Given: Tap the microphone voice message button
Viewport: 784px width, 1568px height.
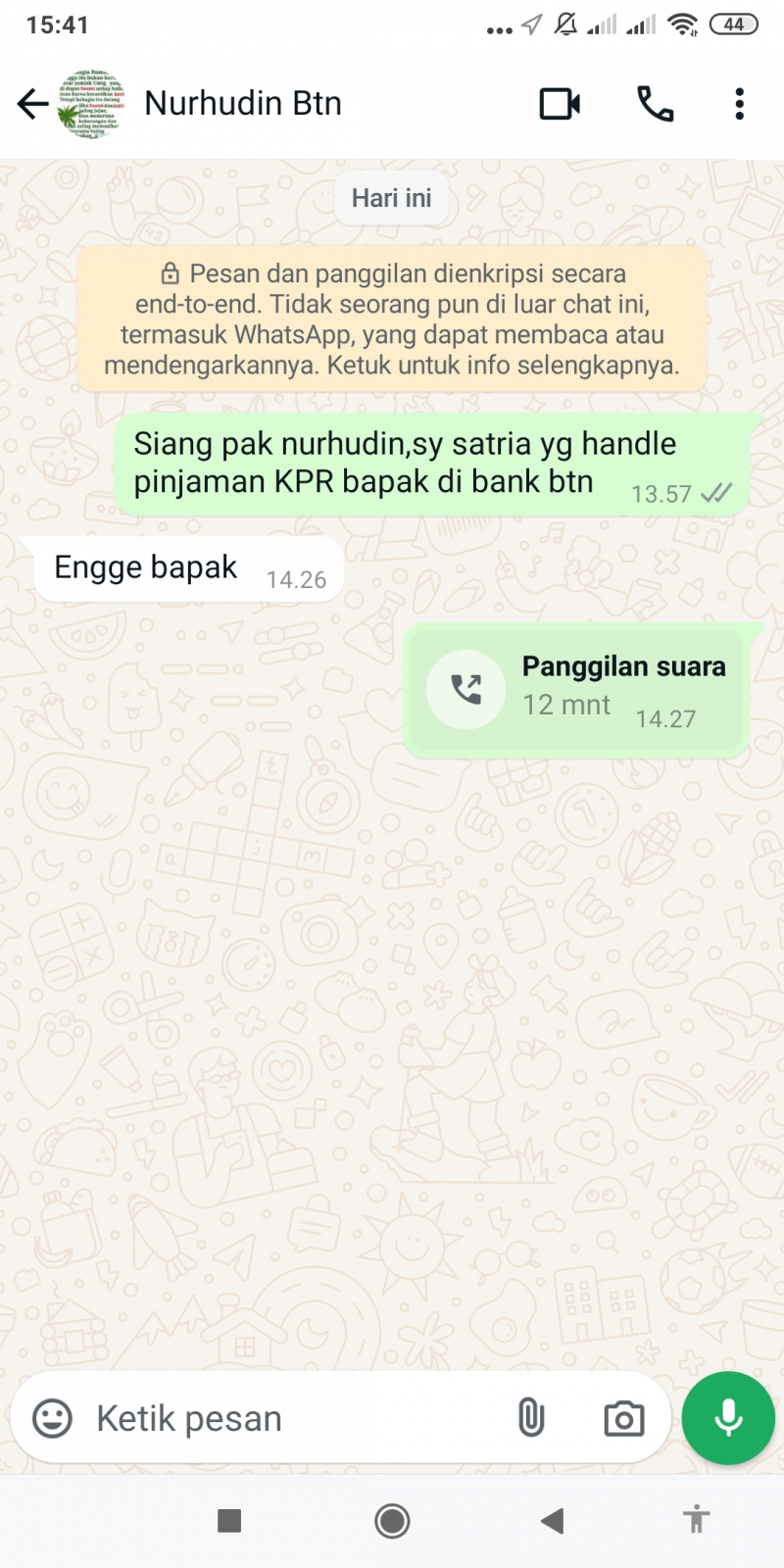Looking at the screenshot, I should [728, 1418].
